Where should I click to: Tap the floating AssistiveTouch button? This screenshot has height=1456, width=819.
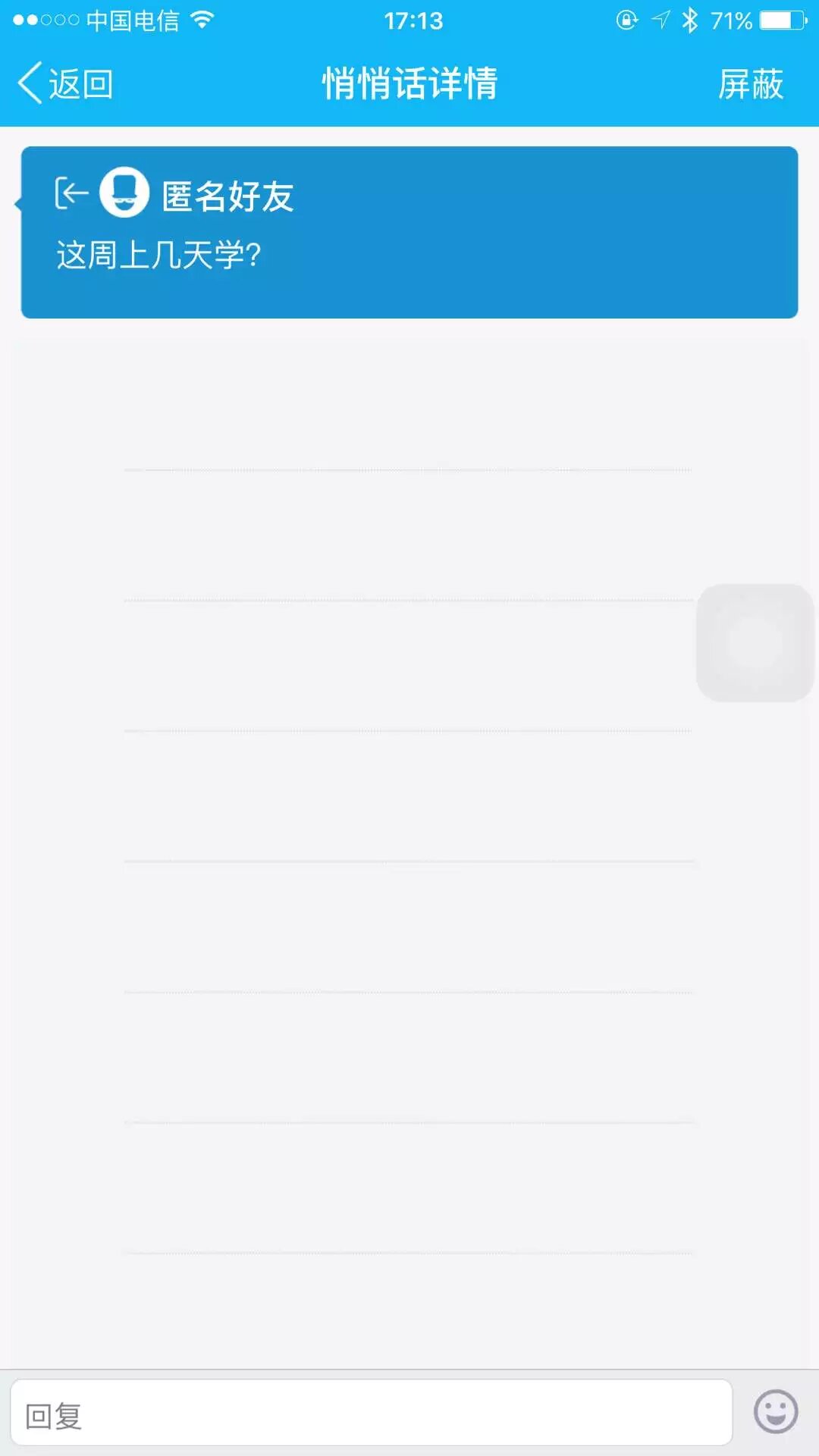click(x=755, y=642)
